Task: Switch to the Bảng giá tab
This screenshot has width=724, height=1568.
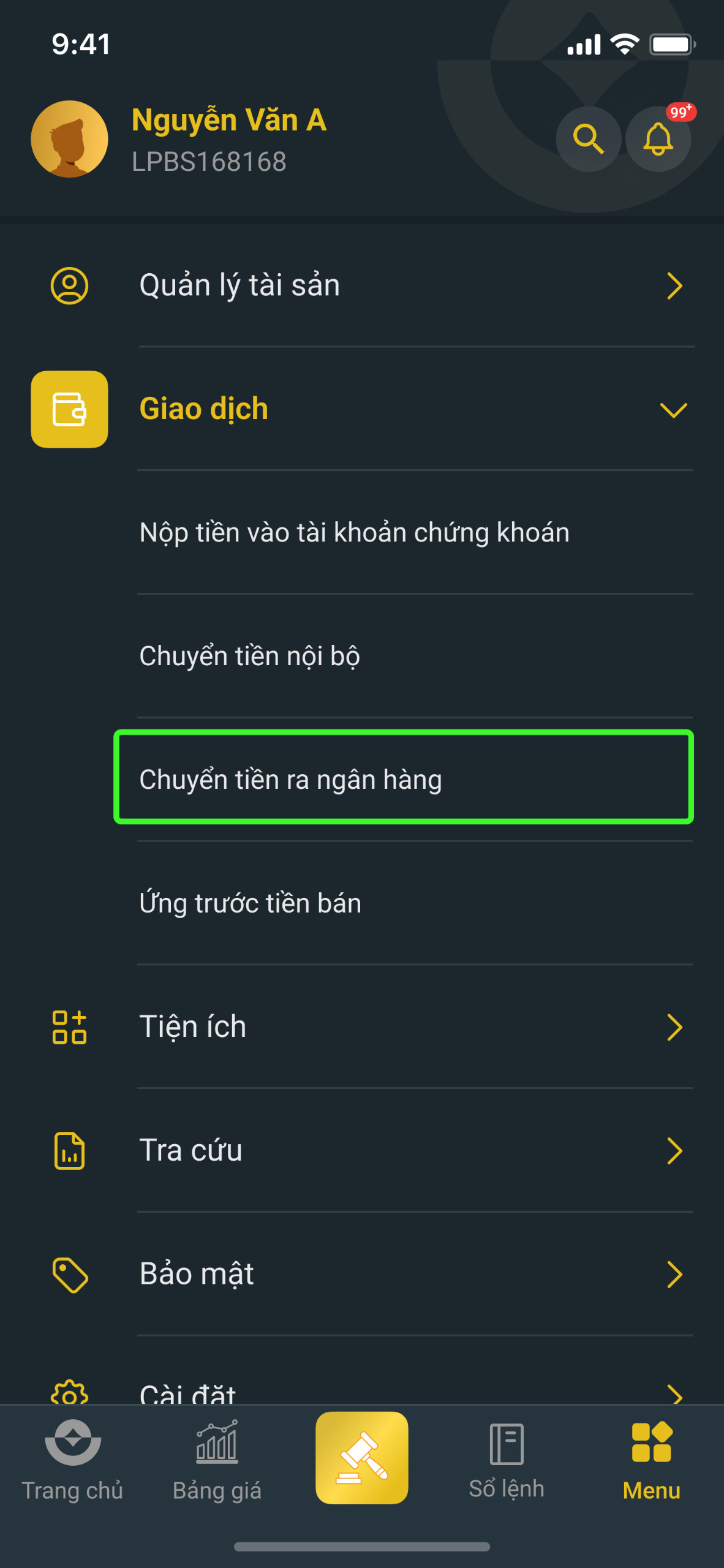Action: point(217,1461)
